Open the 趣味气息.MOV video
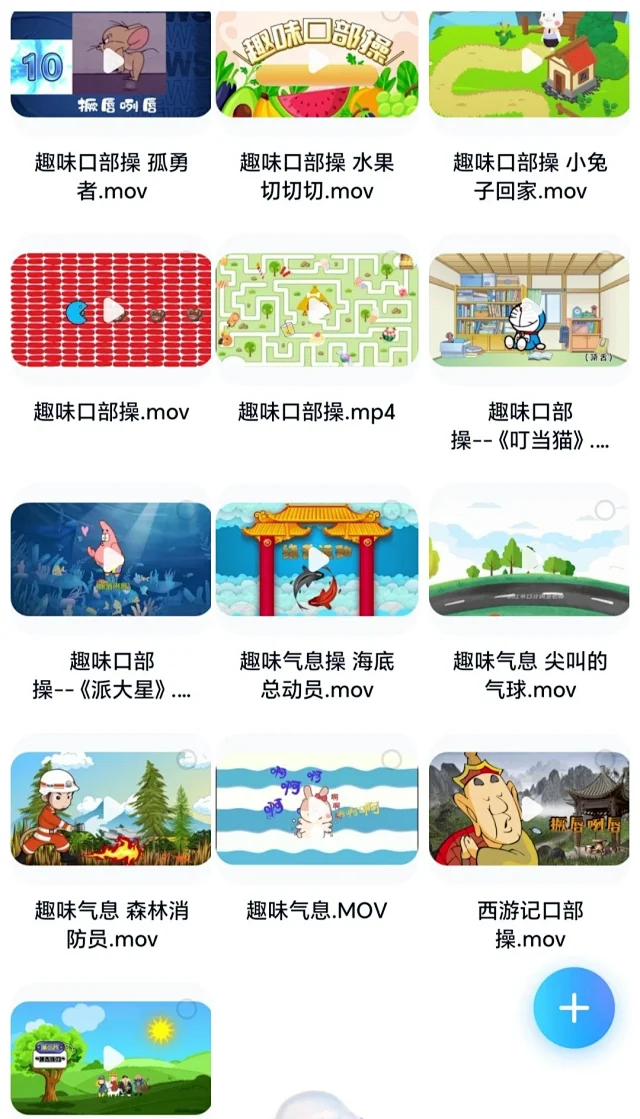The image size is (640, 1119). tap(317, 809)
